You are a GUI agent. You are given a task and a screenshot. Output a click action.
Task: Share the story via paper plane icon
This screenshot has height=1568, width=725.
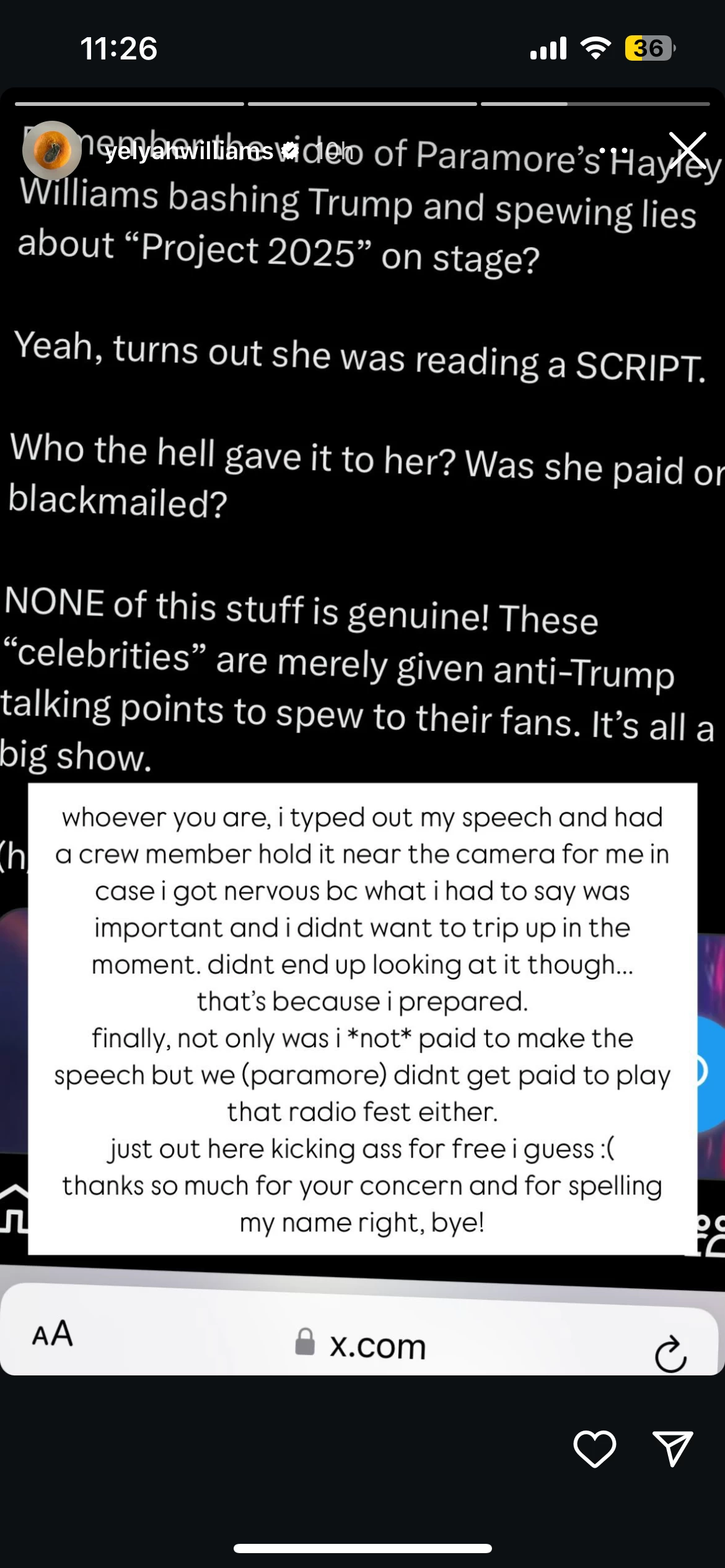[x=672, y=1448]
